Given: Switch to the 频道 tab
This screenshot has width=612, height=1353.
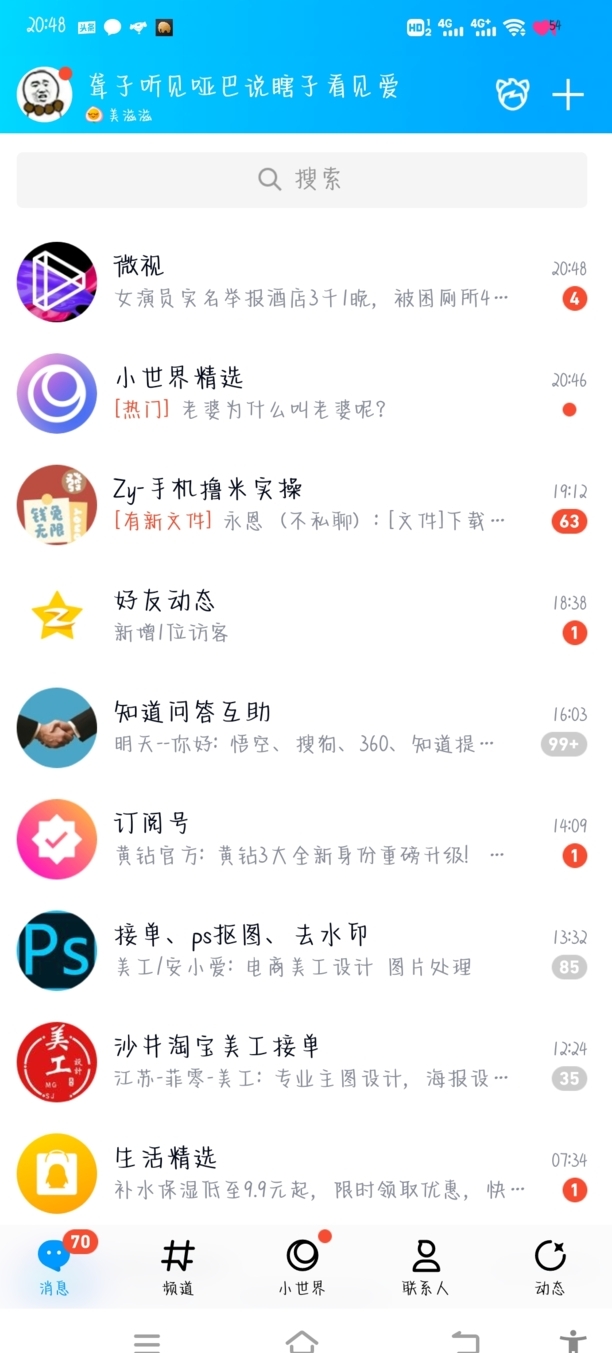Looking at the screenshot, I should 178,1266.
